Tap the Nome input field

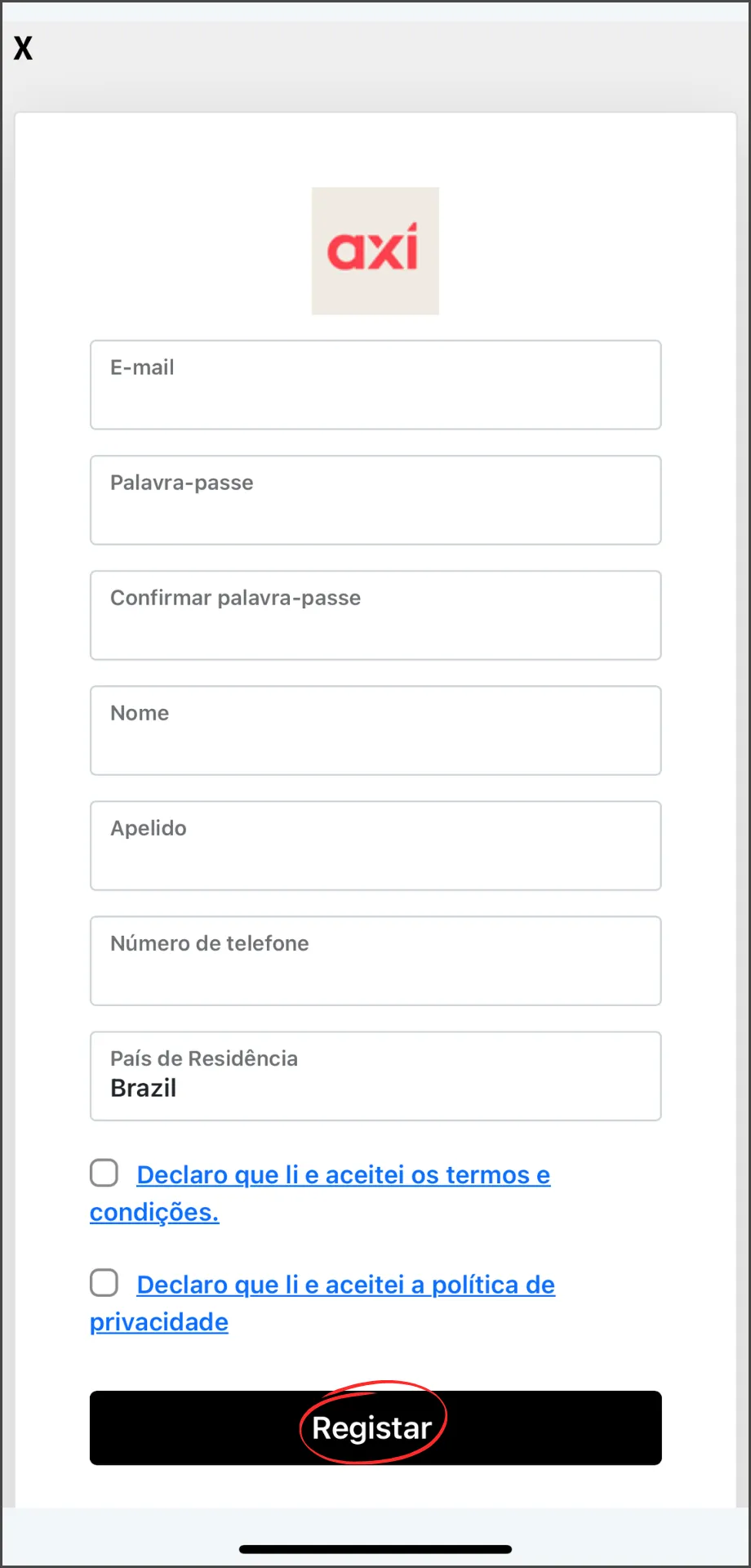(375, 730)
